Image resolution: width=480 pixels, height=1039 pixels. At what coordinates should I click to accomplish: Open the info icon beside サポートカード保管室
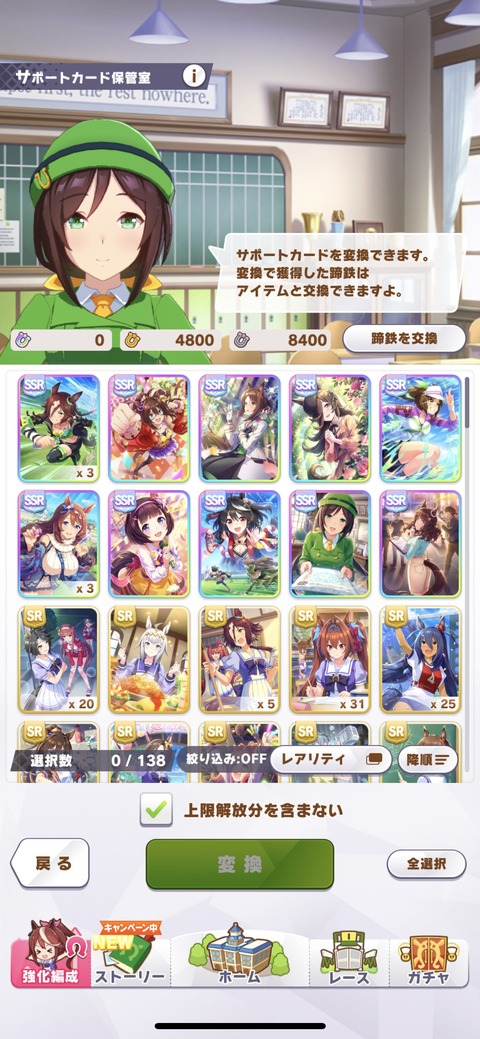point(194,76)
